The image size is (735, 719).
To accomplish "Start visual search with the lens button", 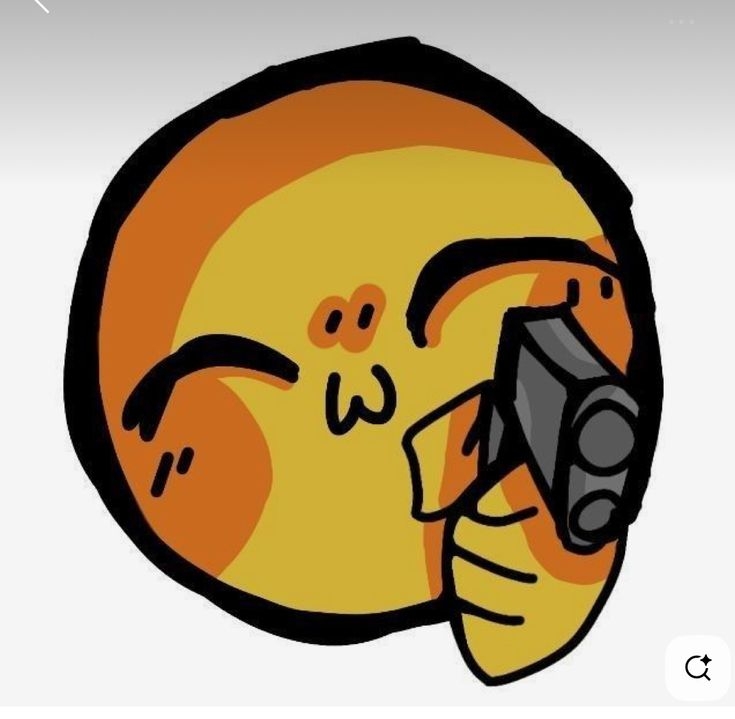I will 698,667.
